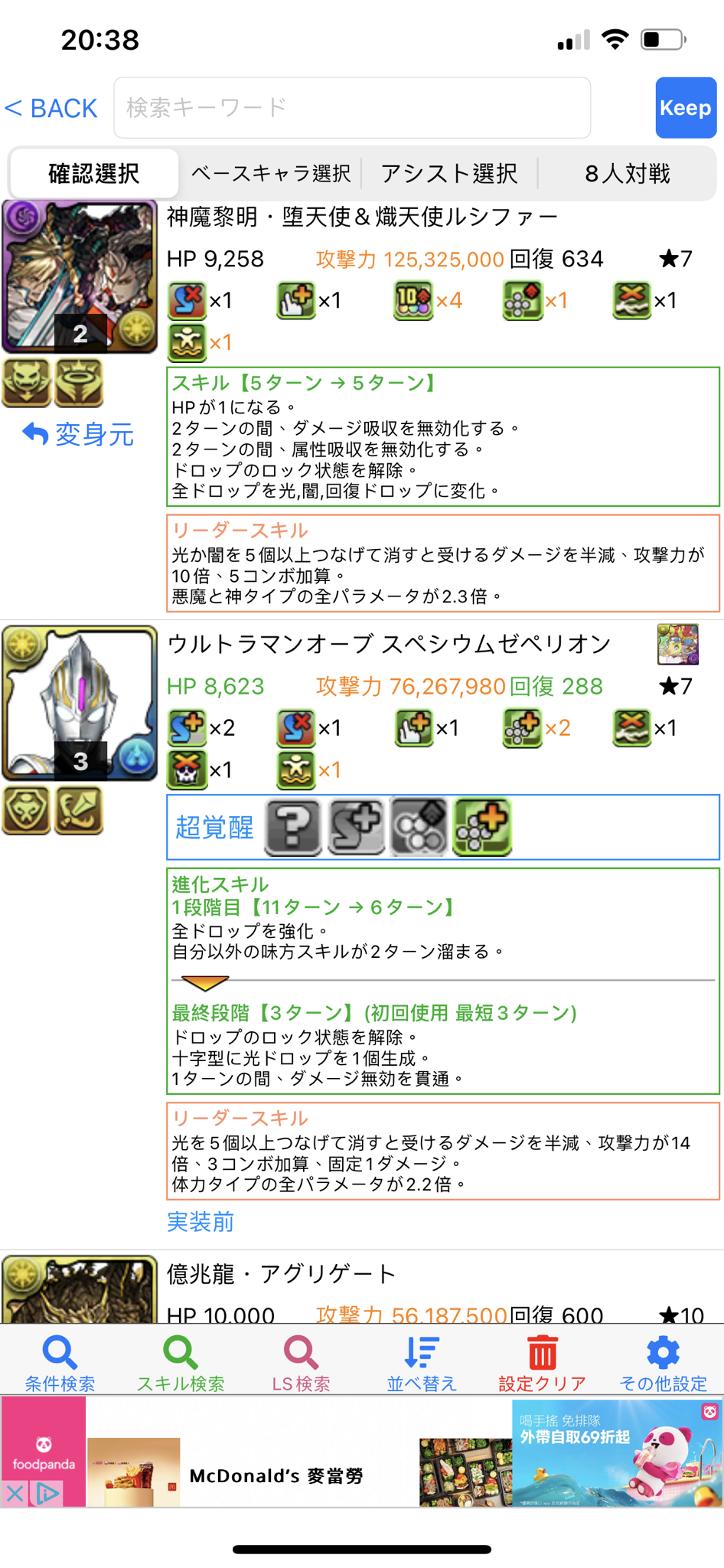Clear settings with 設定クリア
The height and width of the screenshot is (1568, 724).
tap(542, 1363)
